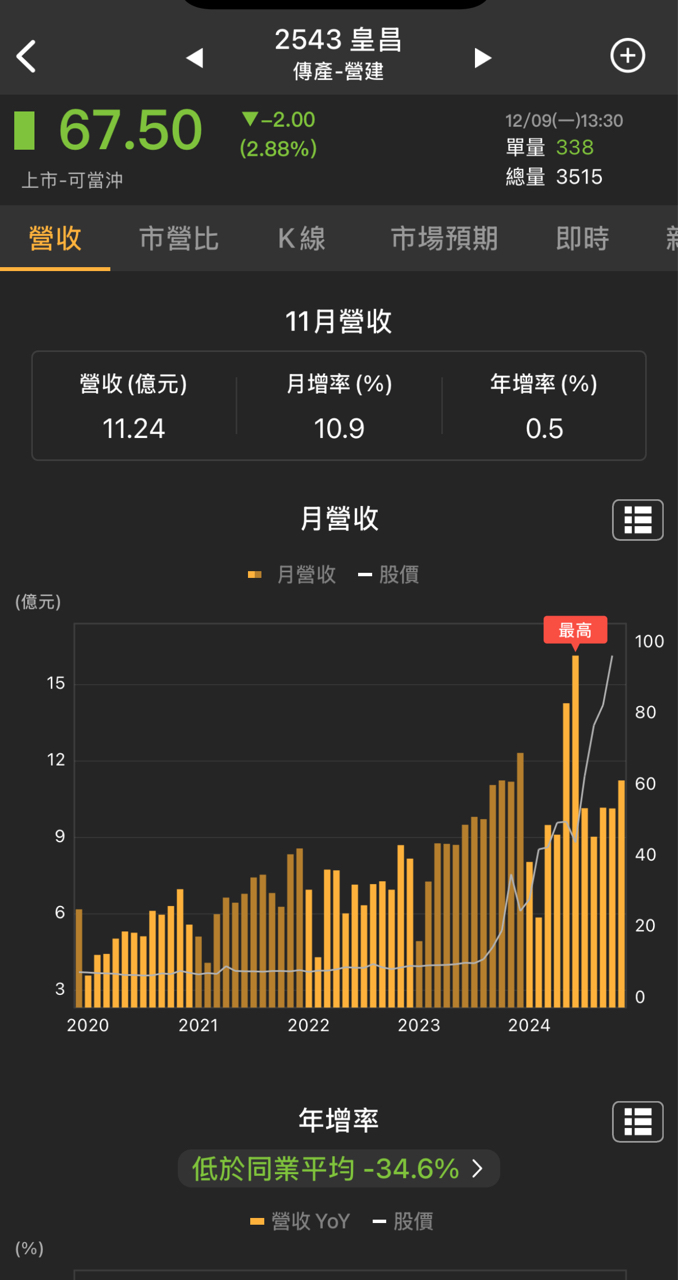The height and width of the screenshot is (1280, 678).
Task: Open 低於同業平均 -34.6% comparison
Action: coord(338,1168)
